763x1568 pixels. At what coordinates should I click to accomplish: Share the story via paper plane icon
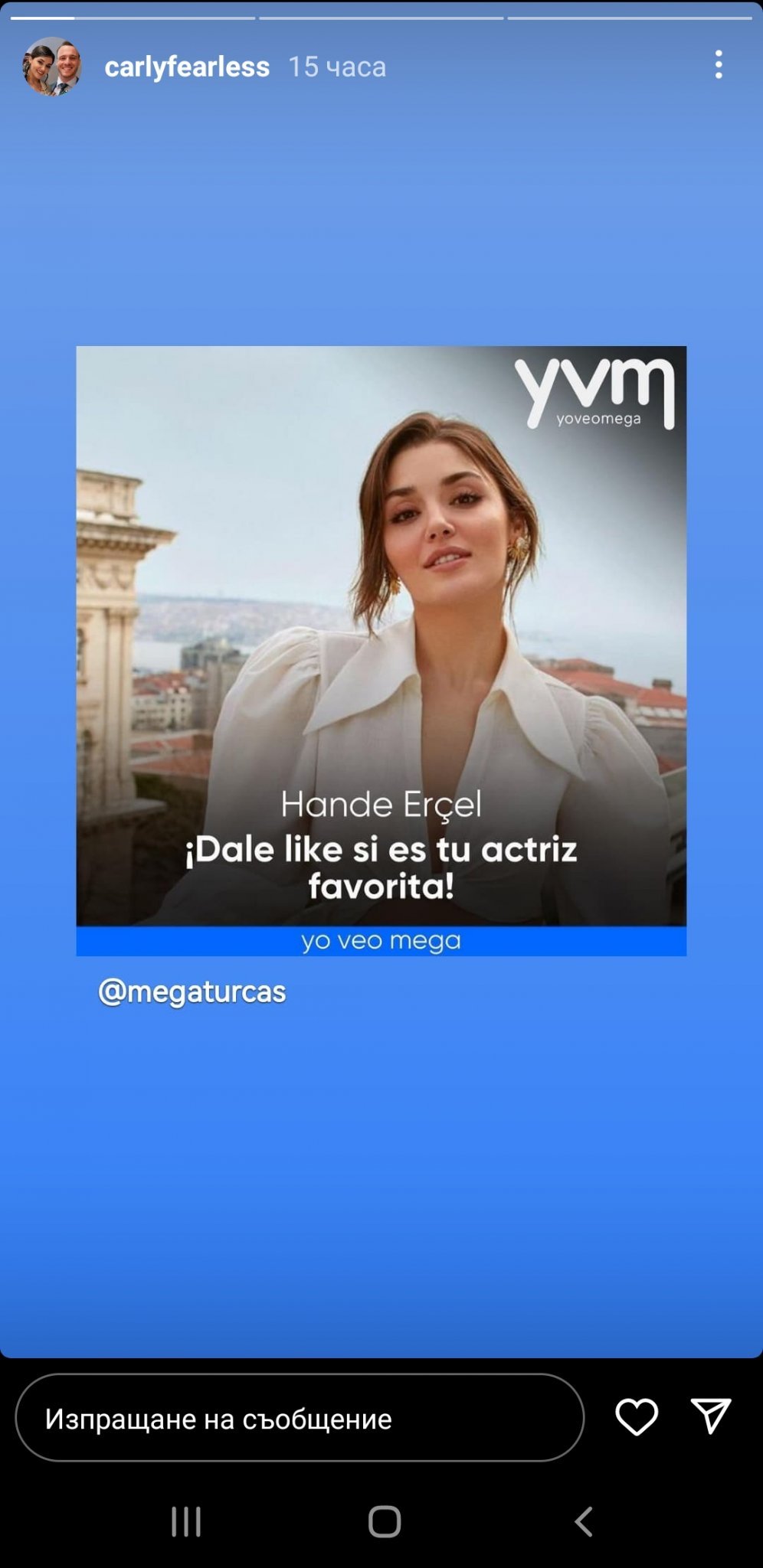[x=710, y=1416]
